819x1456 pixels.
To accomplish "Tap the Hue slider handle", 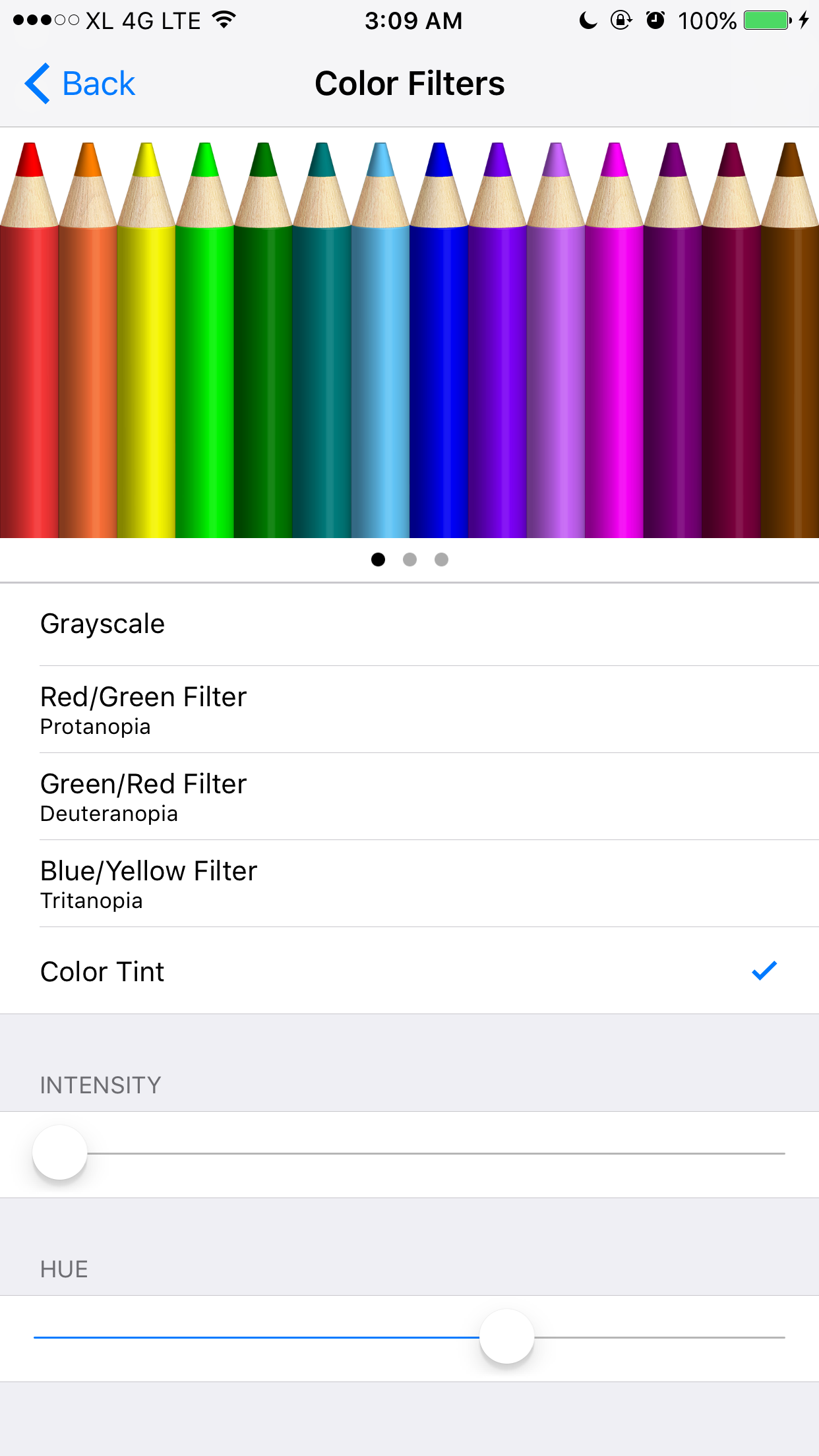I will pos(506,1337).
